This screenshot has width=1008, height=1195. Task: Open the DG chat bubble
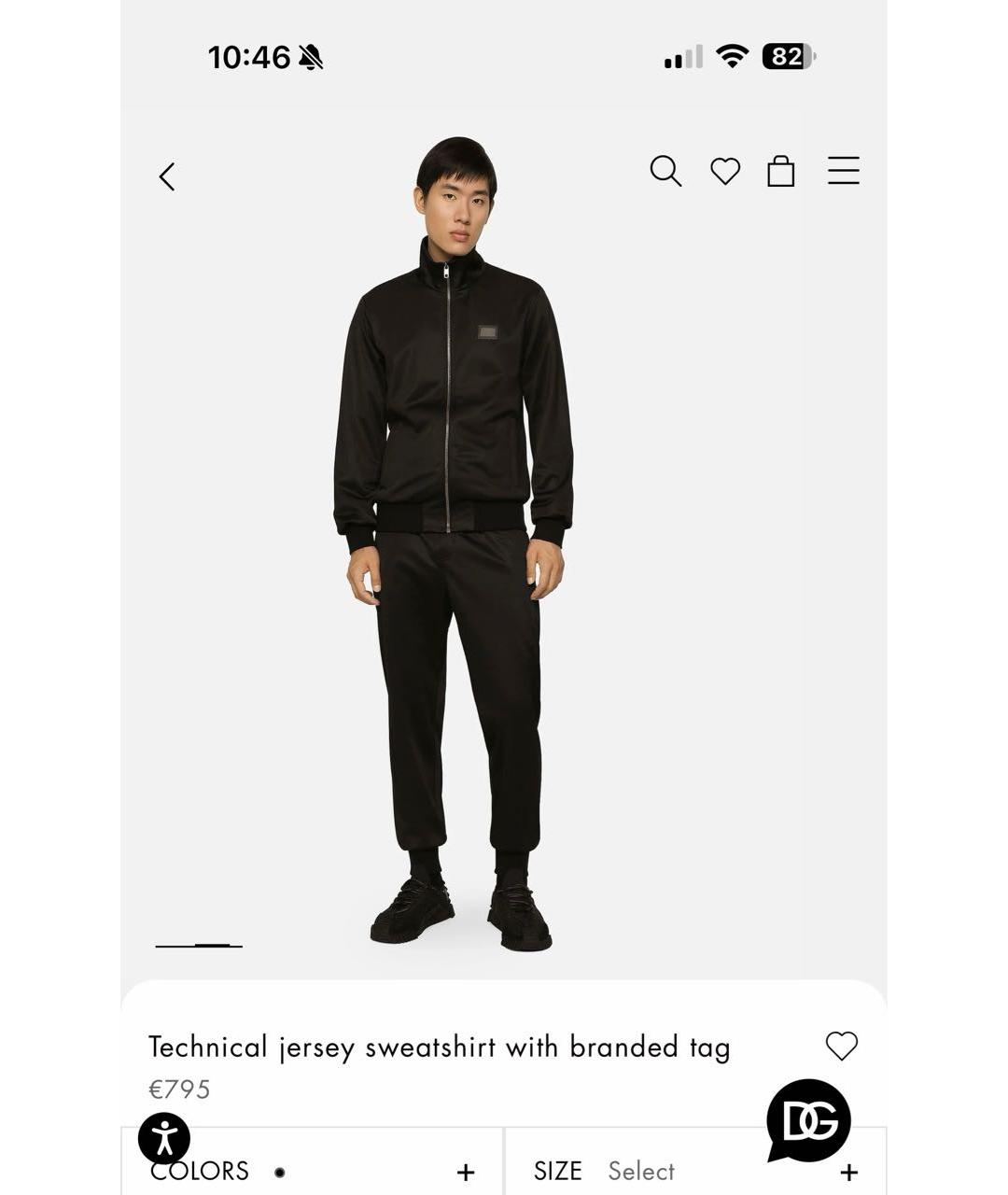[807, 1121]
